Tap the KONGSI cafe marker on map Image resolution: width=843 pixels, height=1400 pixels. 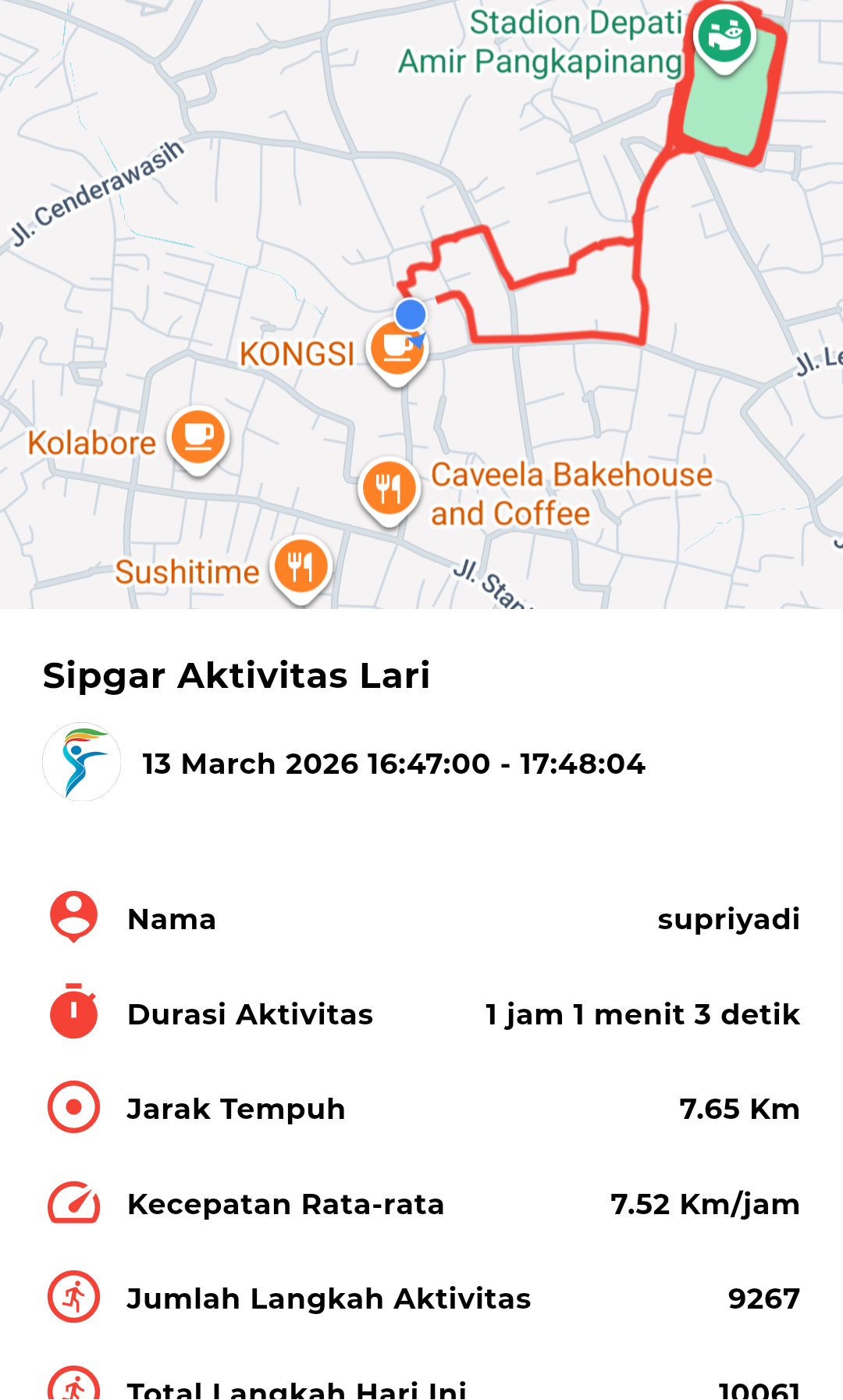[397, 351]
